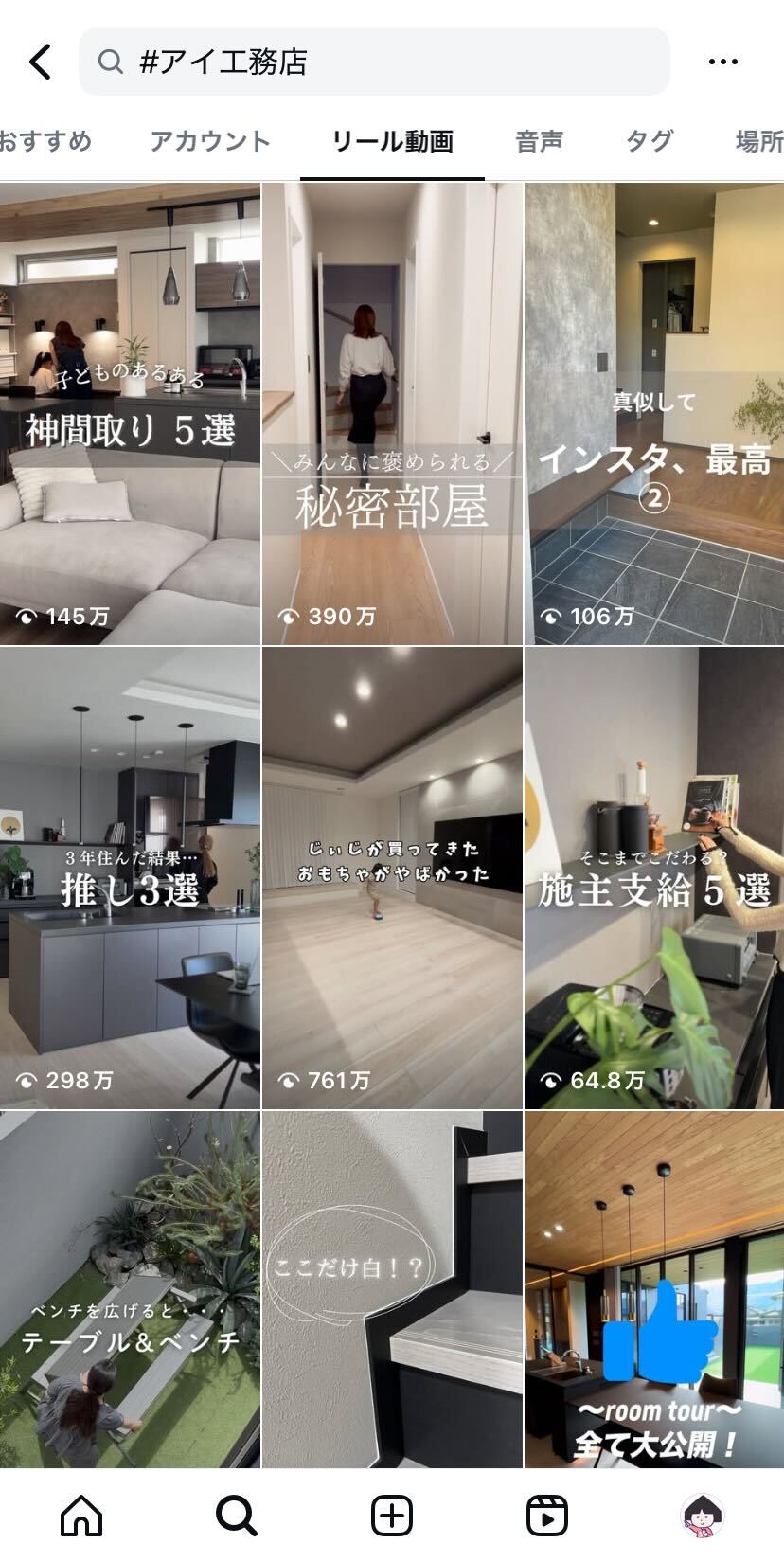
Task: Open the 施主支給5選 reel
Action: click(654, 878)
